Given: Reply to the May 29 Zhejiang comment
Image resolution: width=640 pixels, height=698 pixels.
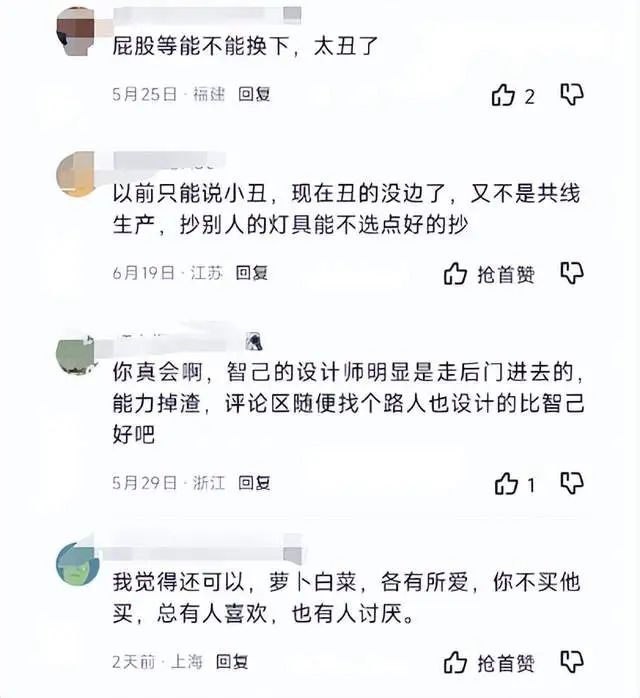Looking at the screenshot, I should tap(254, 483).
